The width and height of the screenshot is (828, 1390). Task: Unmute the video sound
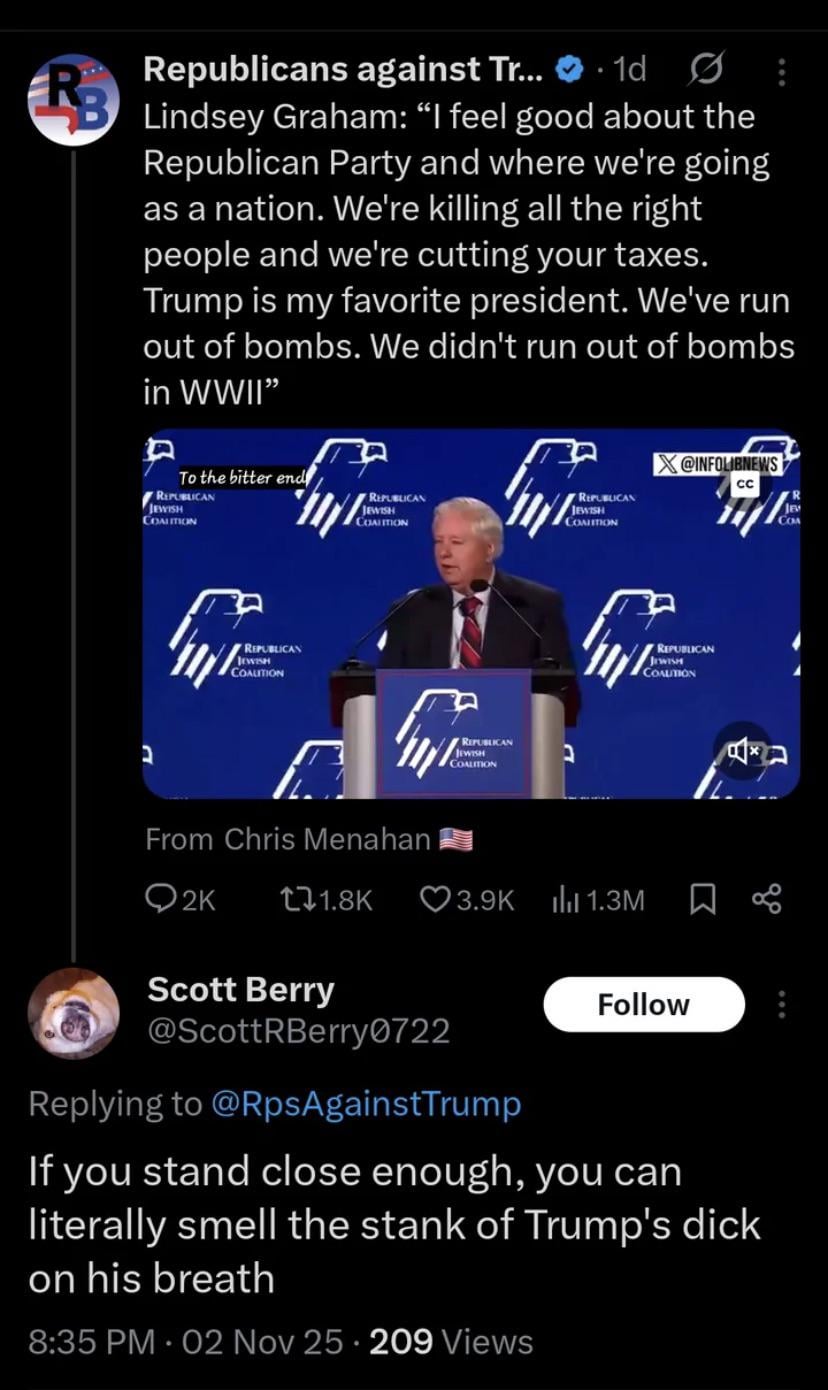pyautogui.click(x=742, y=749)
